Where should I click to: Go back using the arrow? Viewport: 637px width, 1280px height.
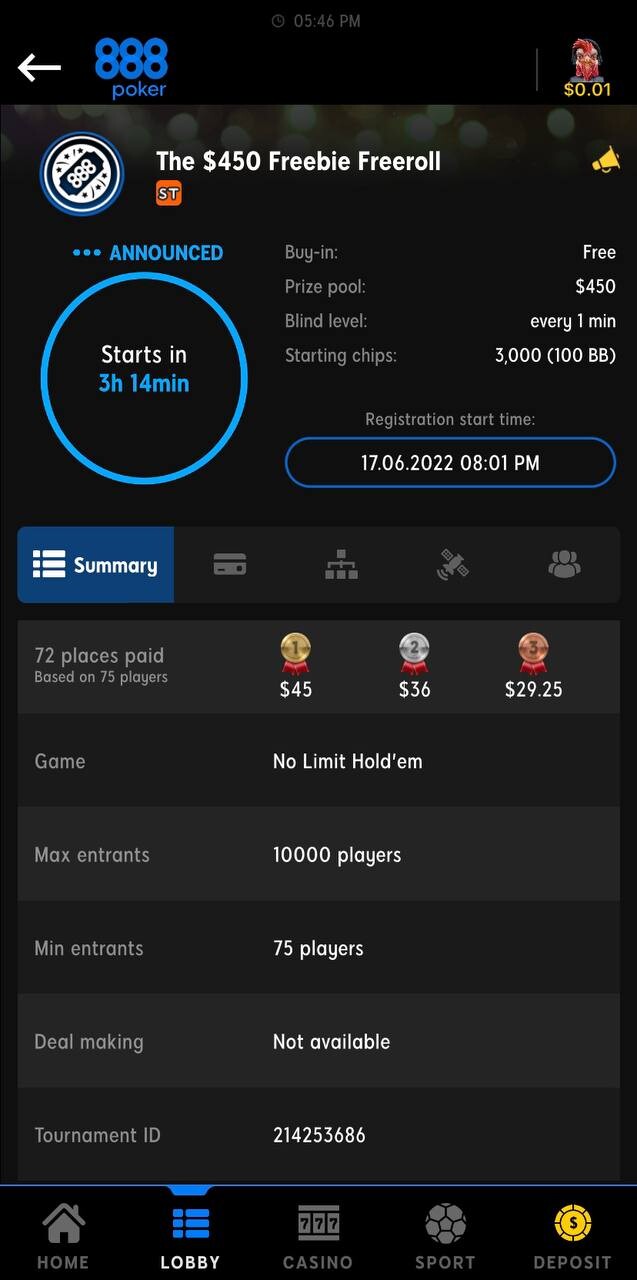pyautogui.click(x=40, y=68)
